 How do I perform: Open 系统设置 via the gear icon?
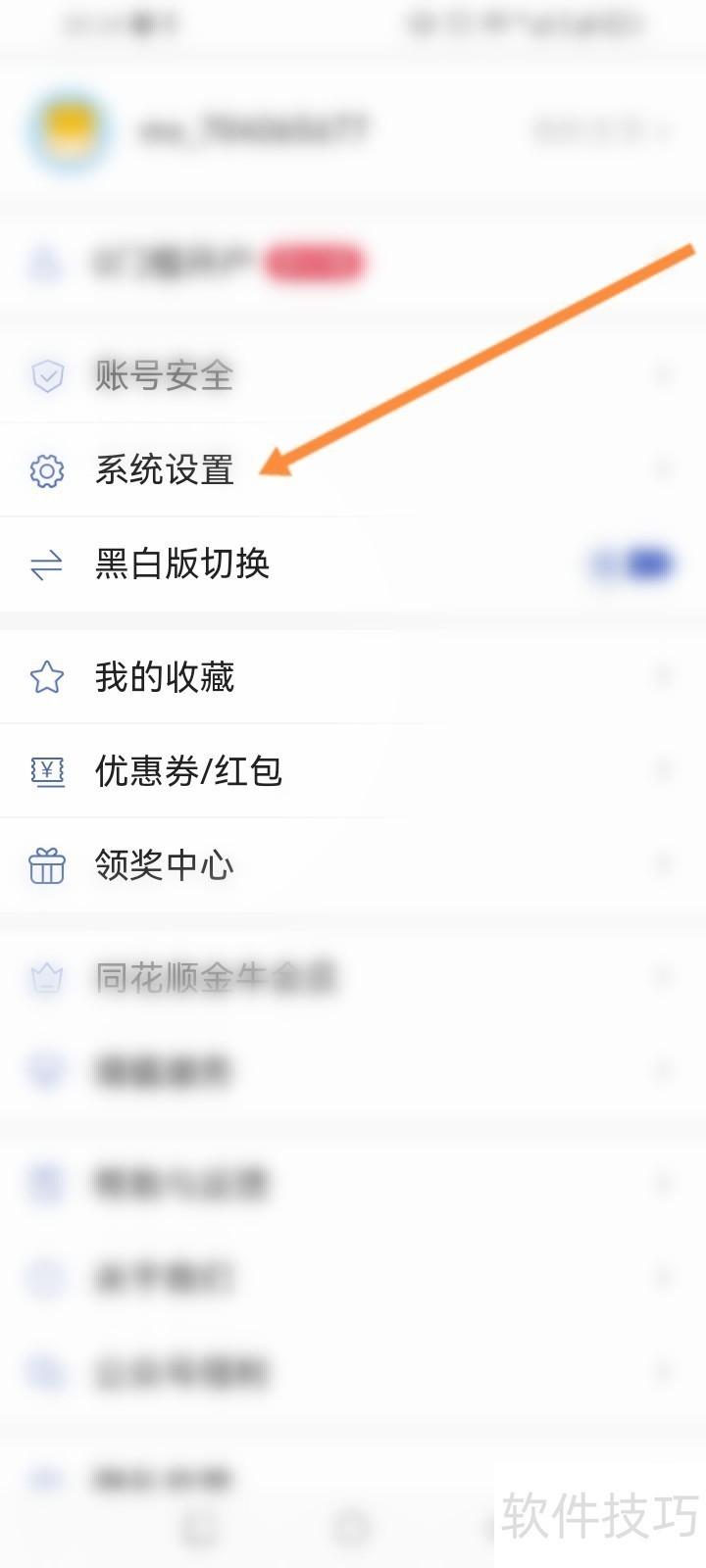[47, 471]
